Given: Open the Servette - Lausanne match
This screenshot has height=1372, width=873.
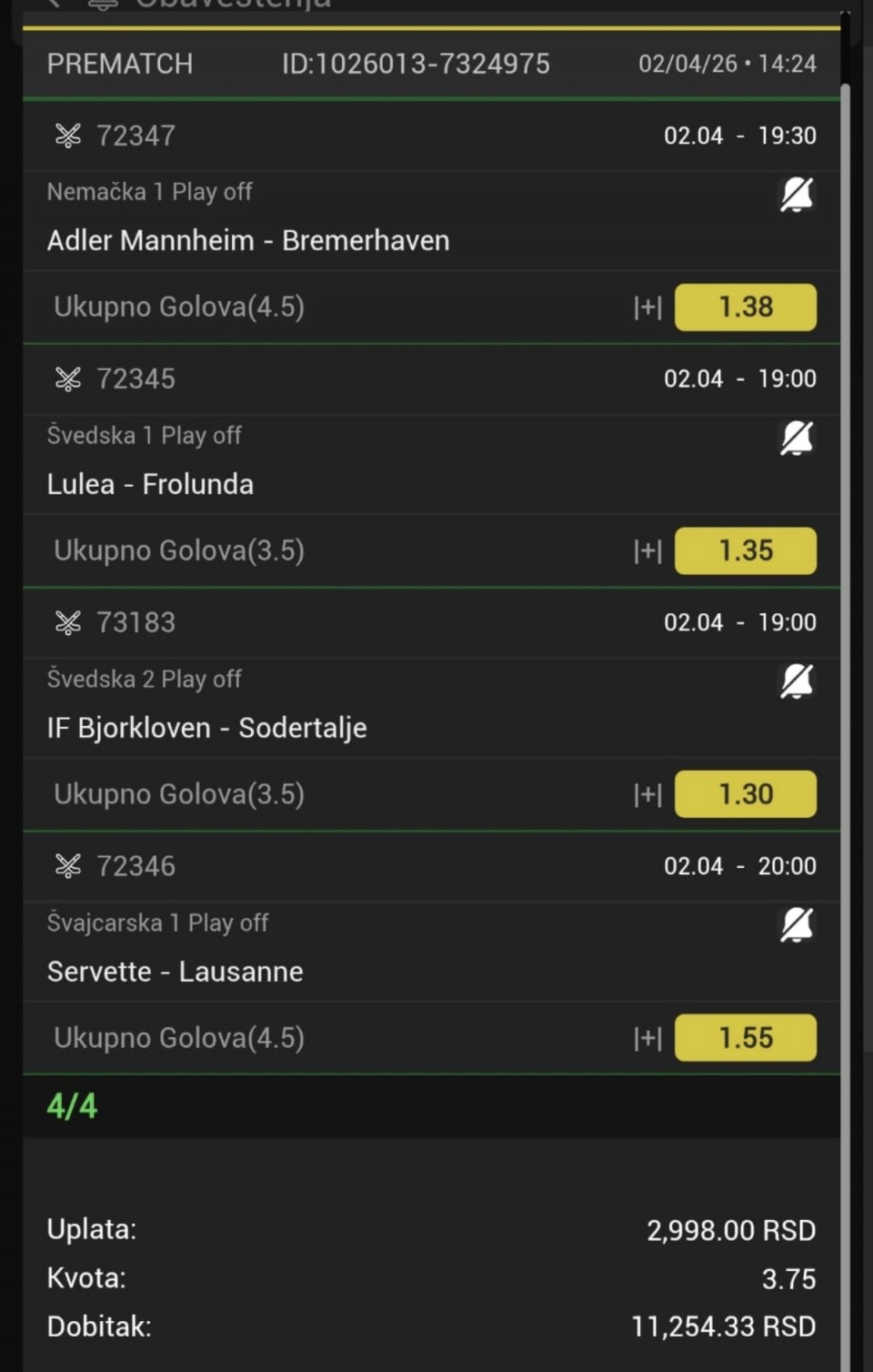Looking at the screenshot, I should [x=176, y=972].
